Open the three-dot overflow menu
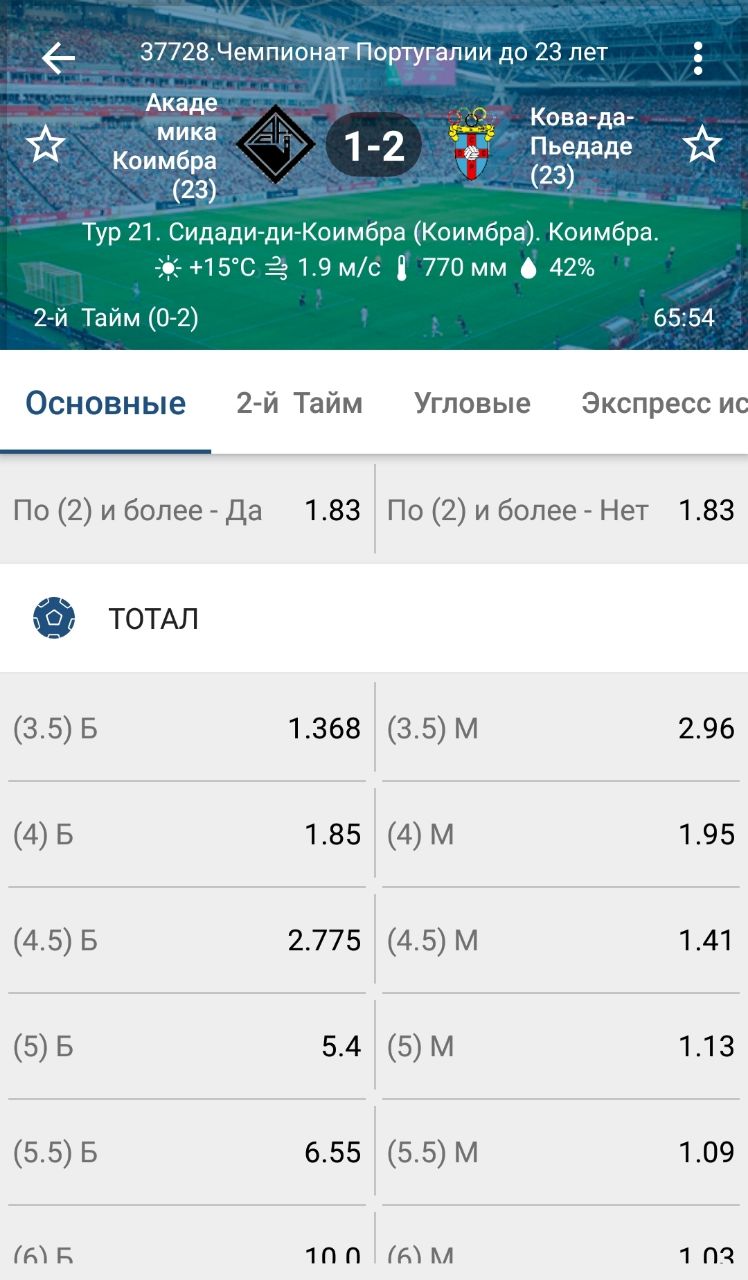 pyautogui.click(x=698, y=58)
